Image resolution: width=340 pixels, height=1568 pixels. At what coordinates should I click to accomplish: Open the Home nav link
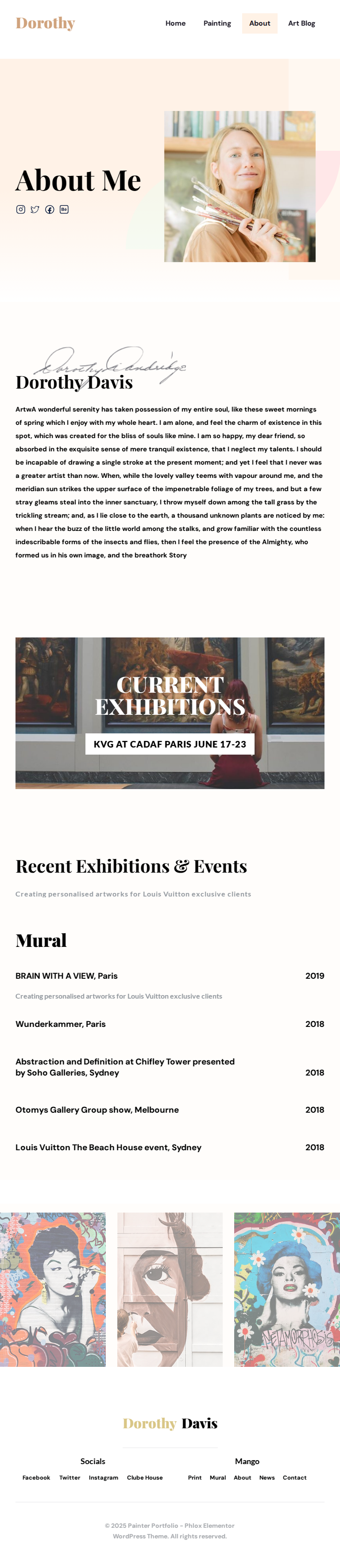pos(175,23)
